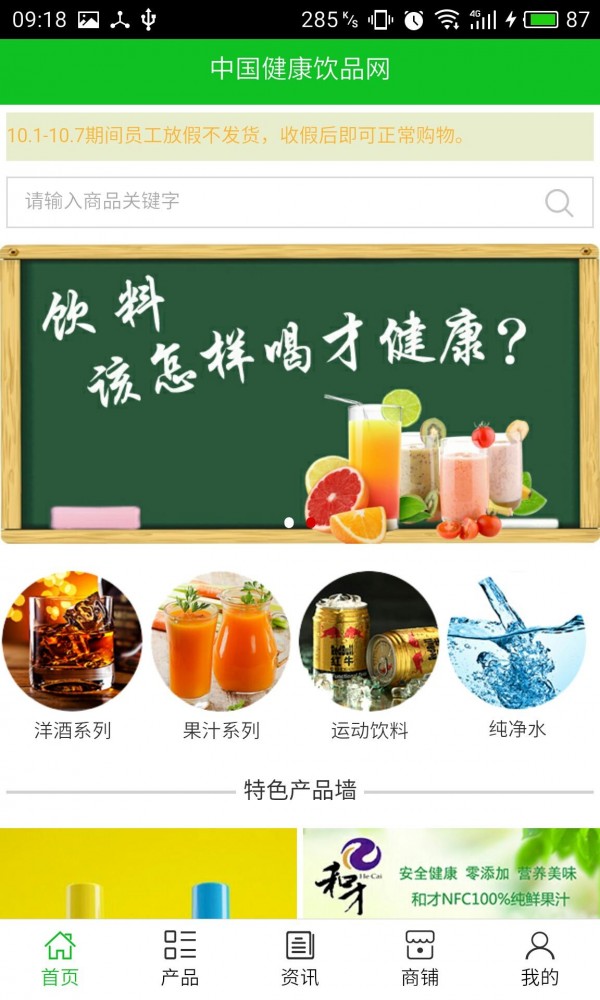Open the healthy drinks chalkboard banner
This screenshot has width=600, height=1000.
coord(300,393)
